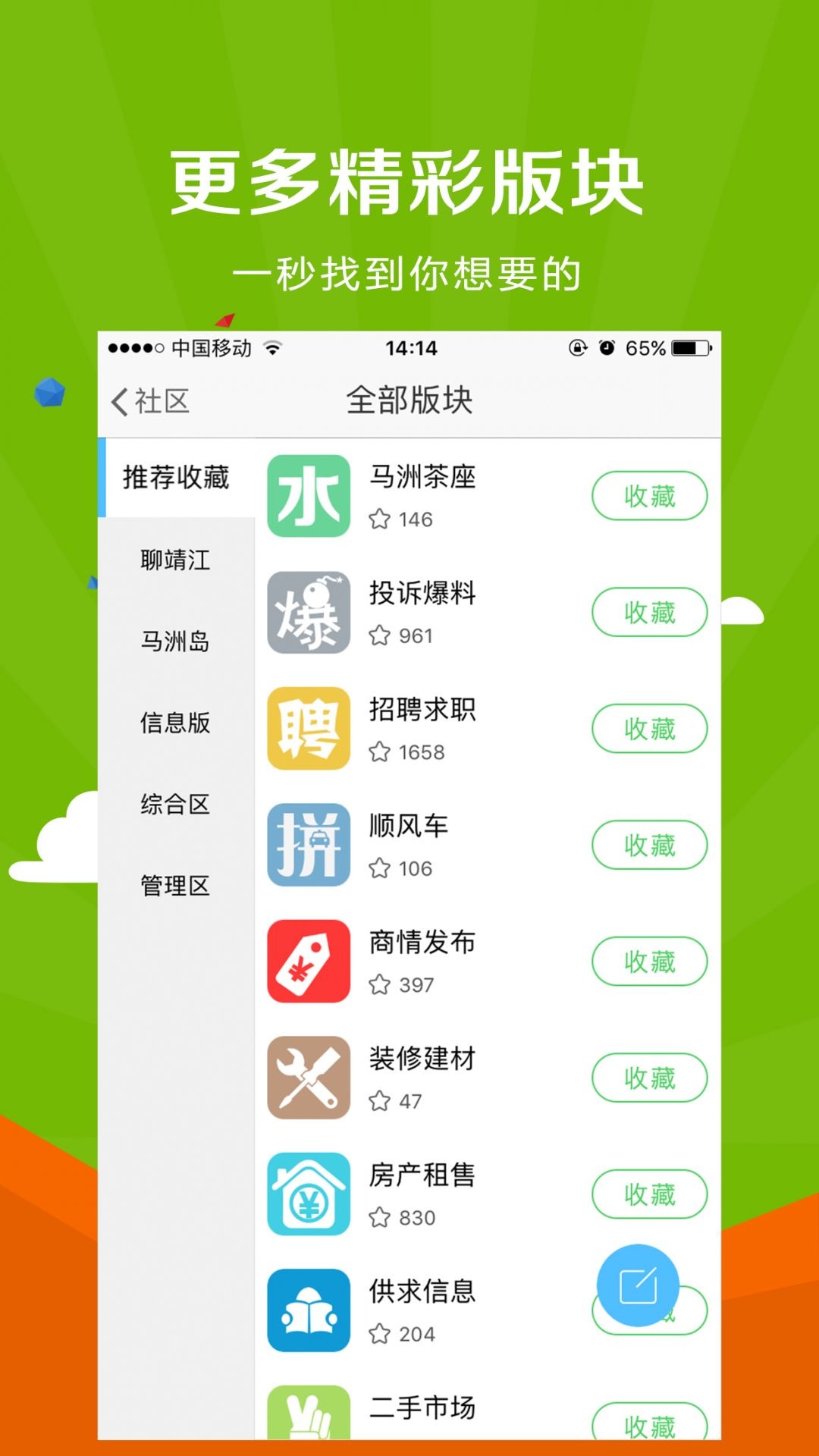Select the 马洲茶座 water forum icon

308,496
